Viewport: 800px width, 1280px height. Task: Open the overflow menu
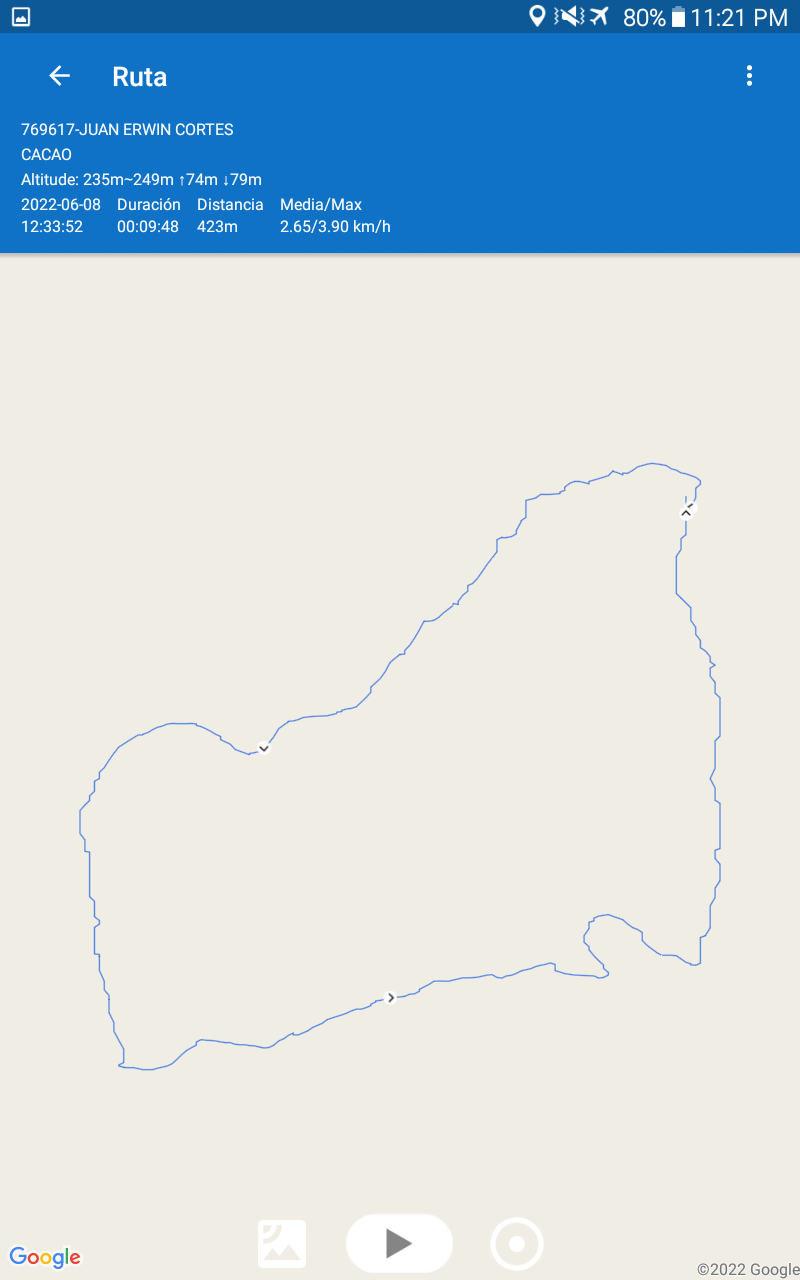tap(749, 76)
